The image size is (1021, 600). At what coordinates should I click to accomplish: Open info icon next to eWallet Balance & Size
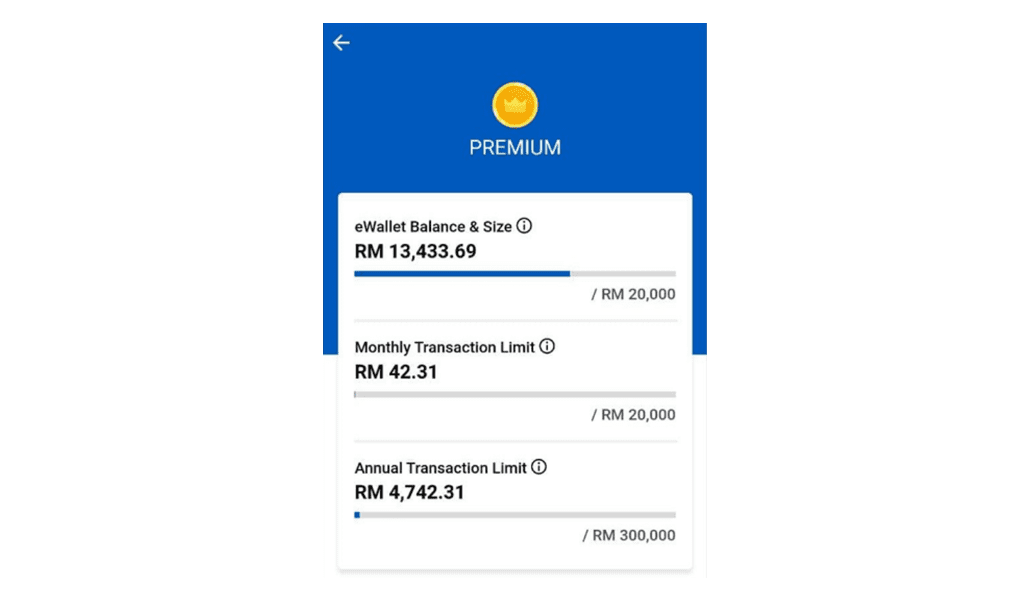click(x=524, y=226)
